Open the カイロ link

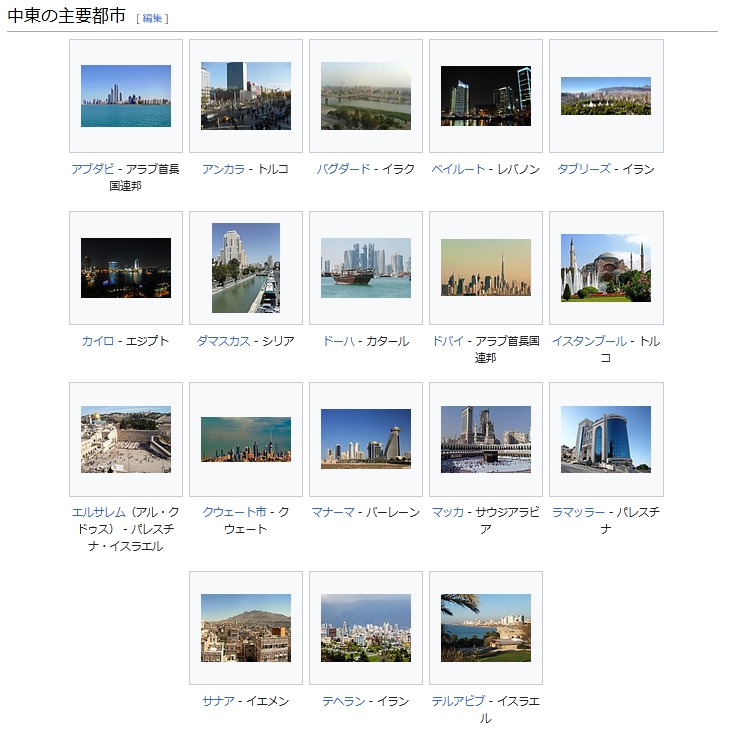[98, 341]
